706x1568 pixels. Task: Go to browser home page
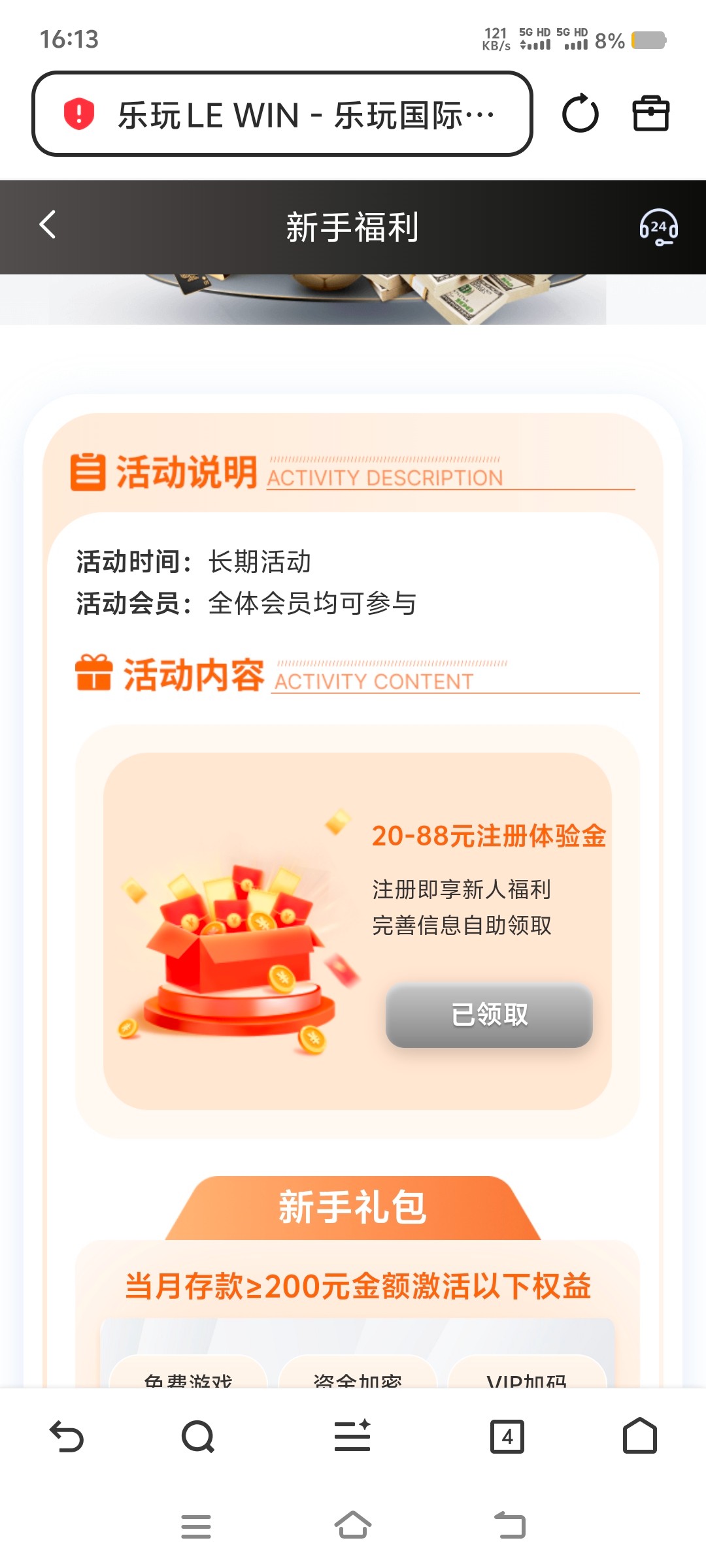pos(639,1436)
